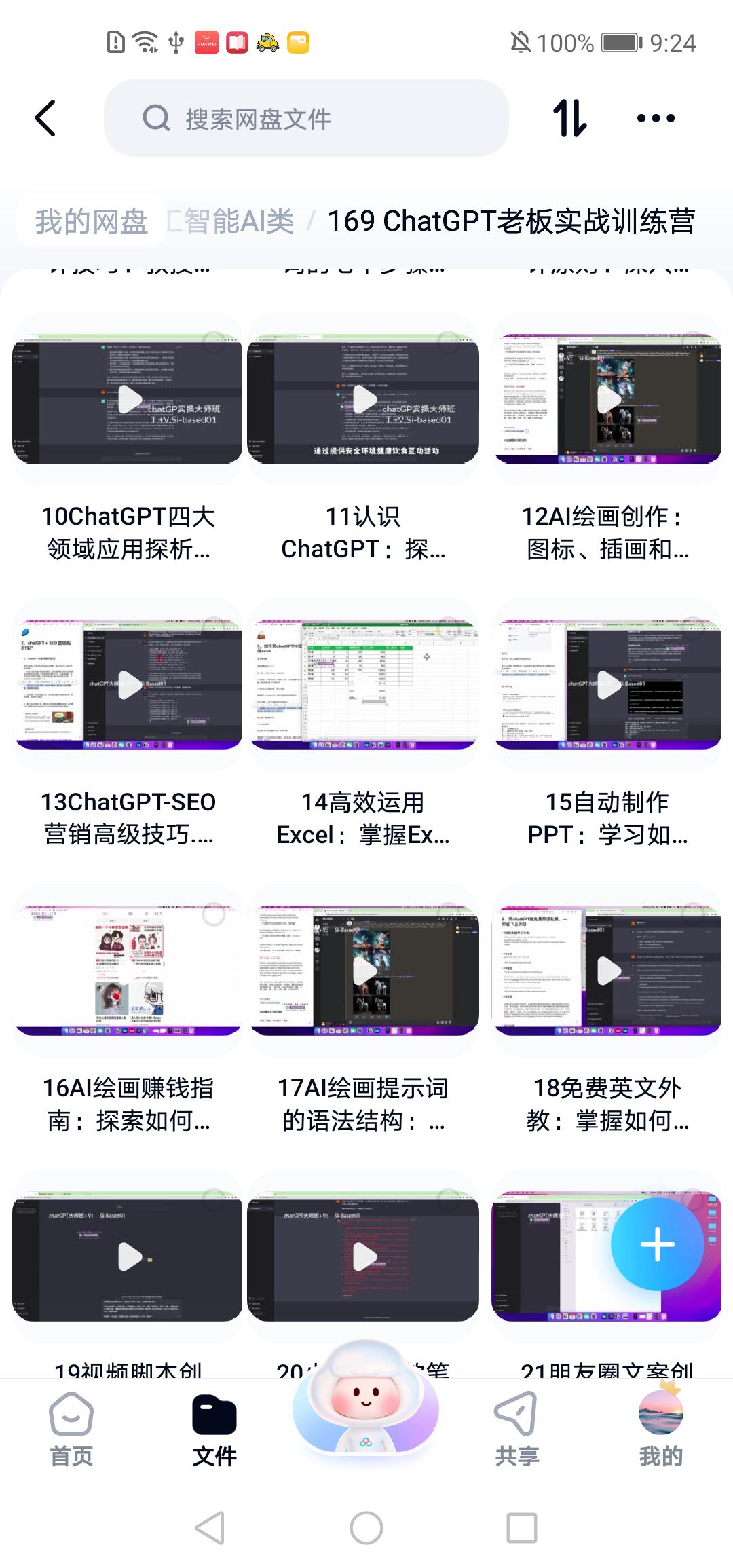
Task: Tap the system home button
Action: click(366, 1528)
